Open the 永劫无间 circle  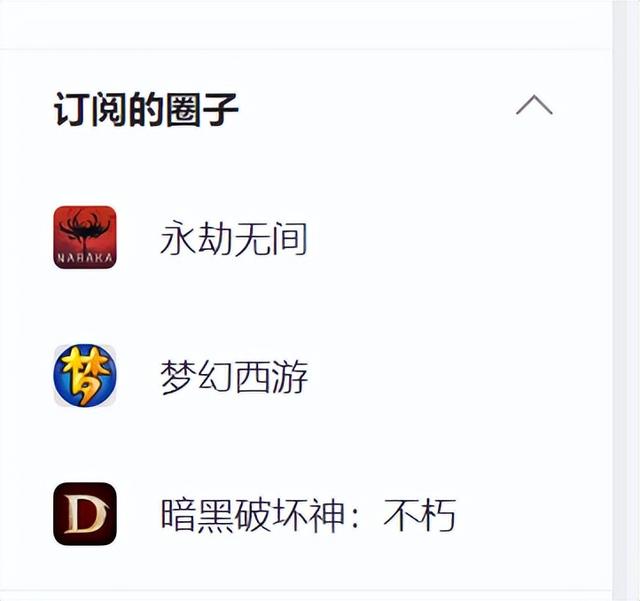pos(233,239)
